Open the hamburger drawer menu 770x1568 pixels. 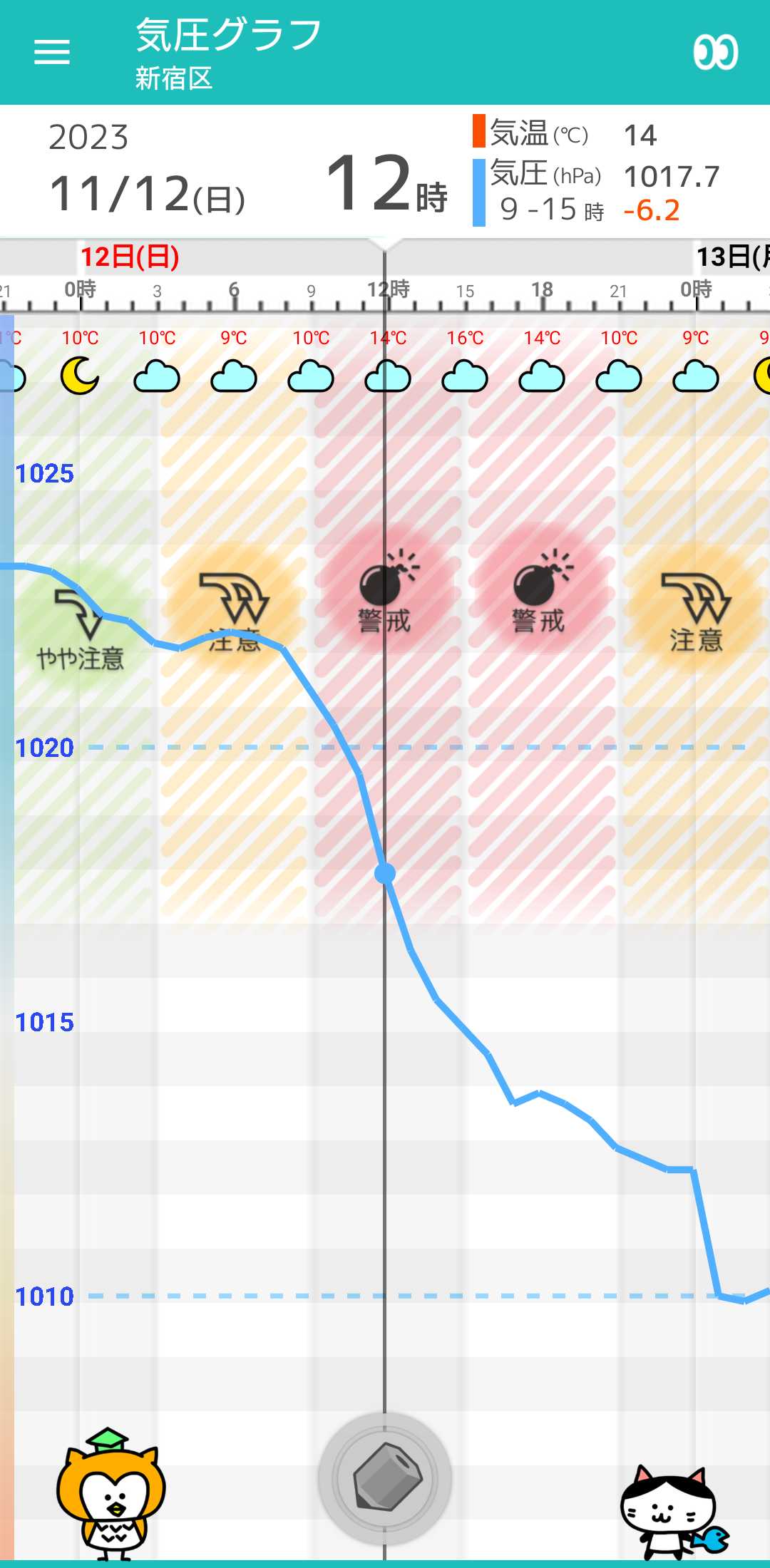coord(52,52)
